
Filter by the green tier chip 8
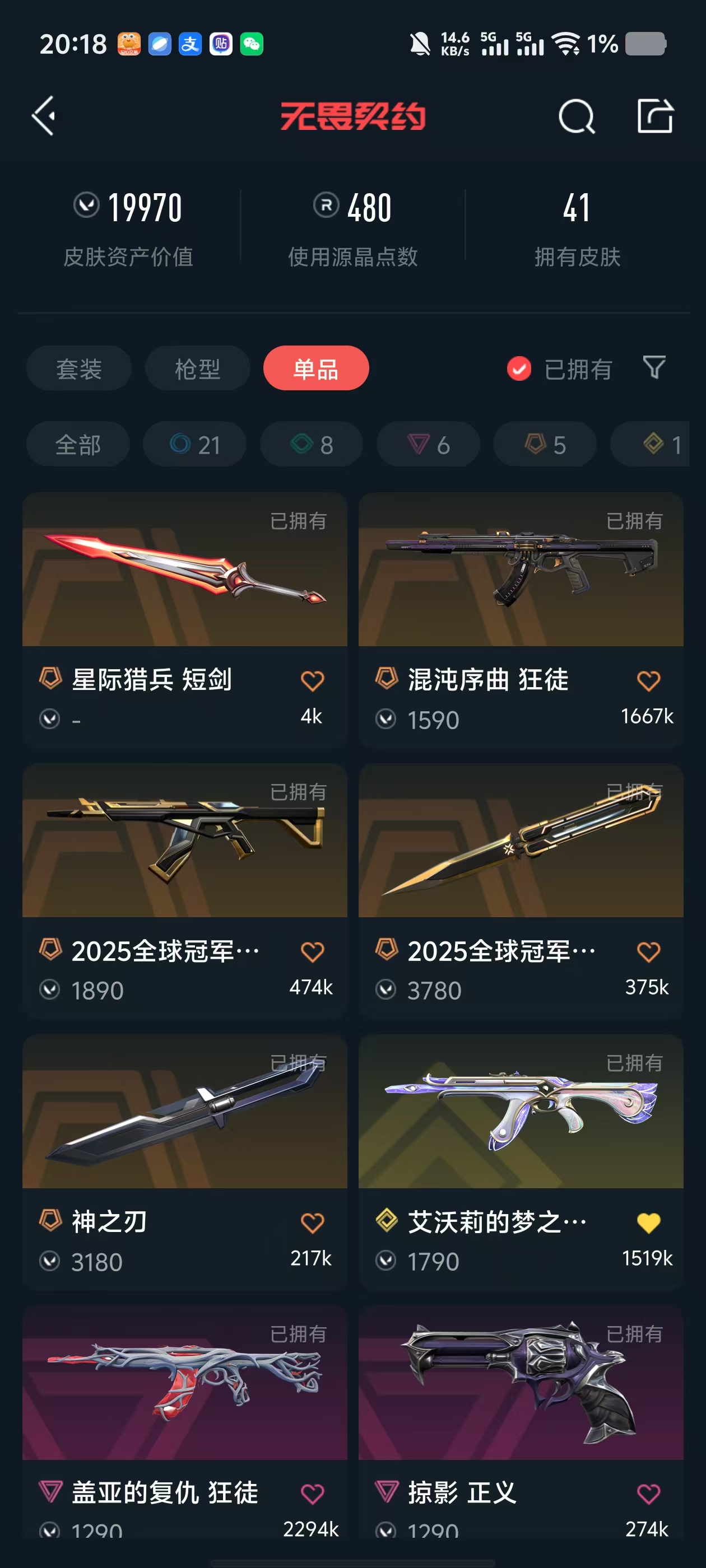tap(312, 444)
